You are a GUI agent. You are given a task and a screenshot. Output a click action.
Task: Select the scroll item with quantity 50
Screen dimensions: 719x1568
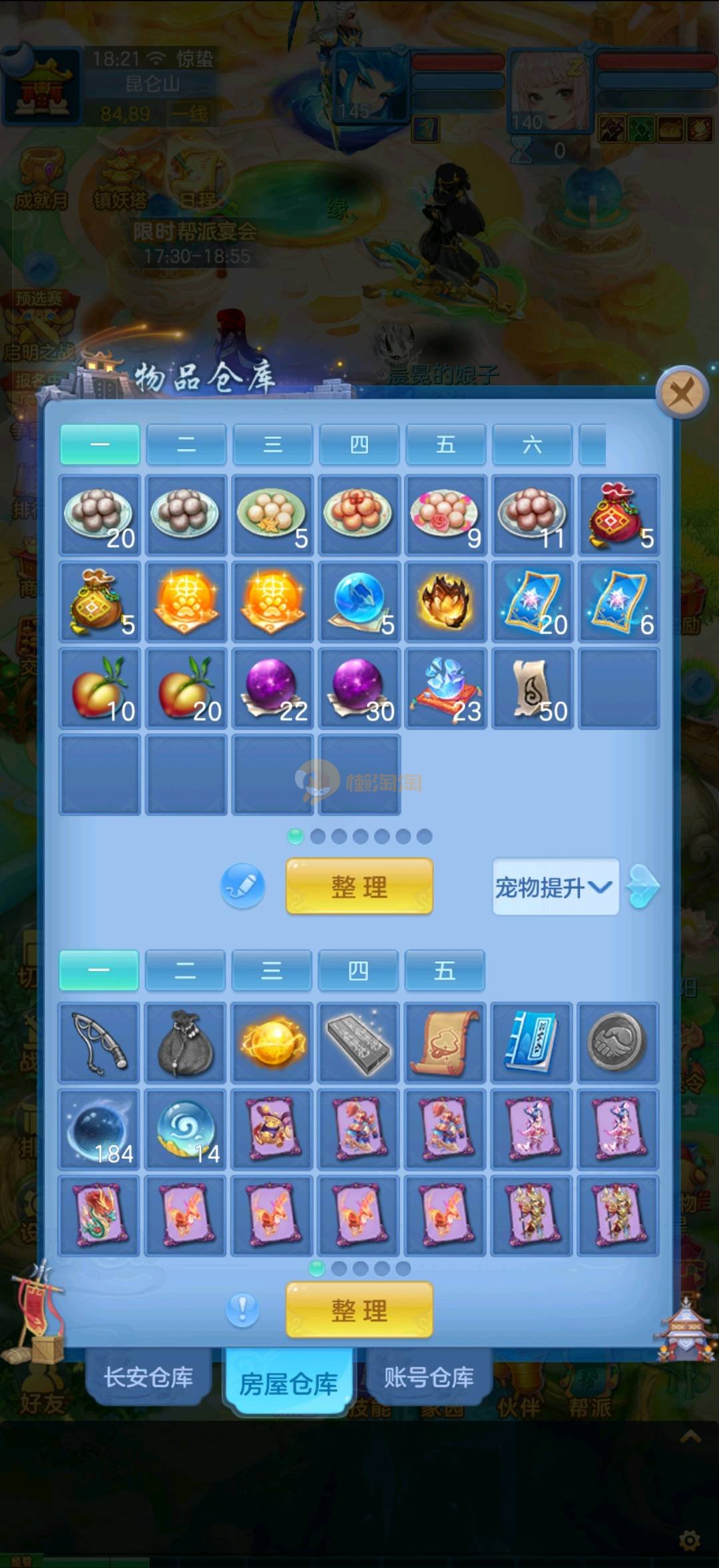[533, 689]
